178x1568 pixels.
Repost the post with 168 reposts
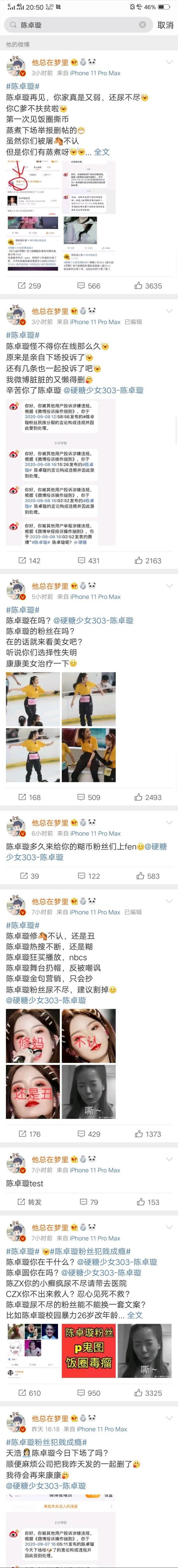[29, 797]
